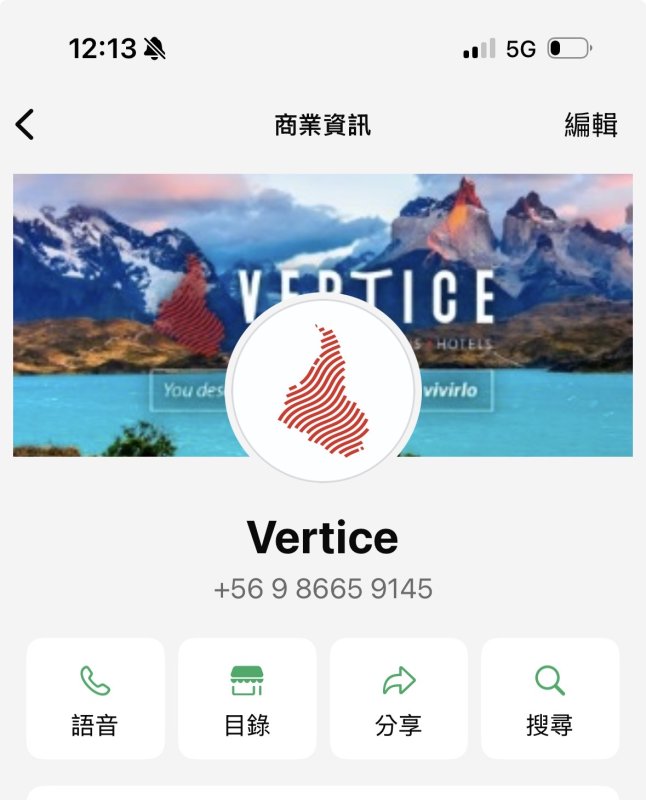This screenshot has width=646, height=800.
Task: View the Vertice profile picture
Action: (x=323, y=391)
